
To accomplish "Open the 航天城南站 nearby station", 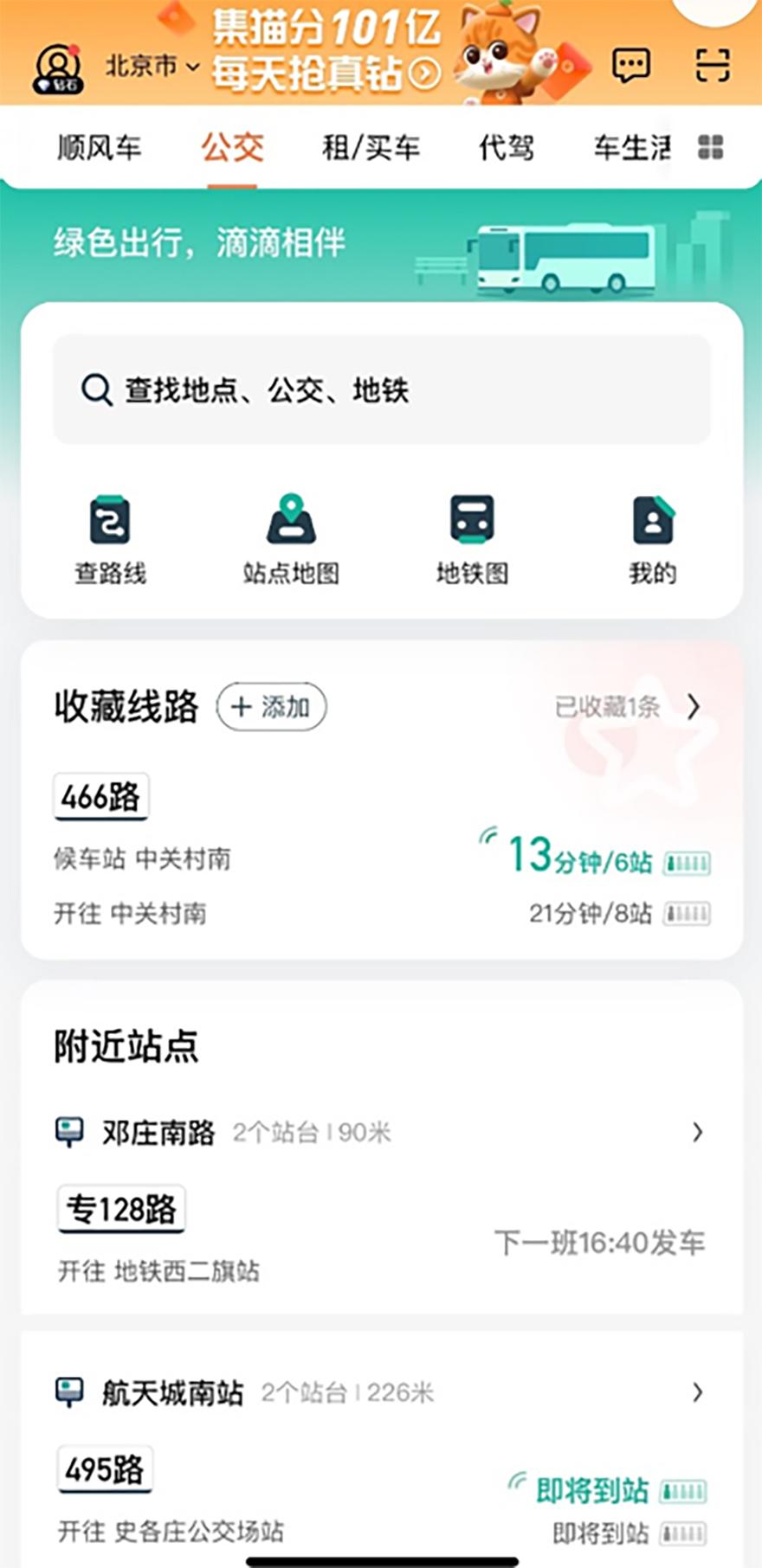I will click(x=381, y=1392).
